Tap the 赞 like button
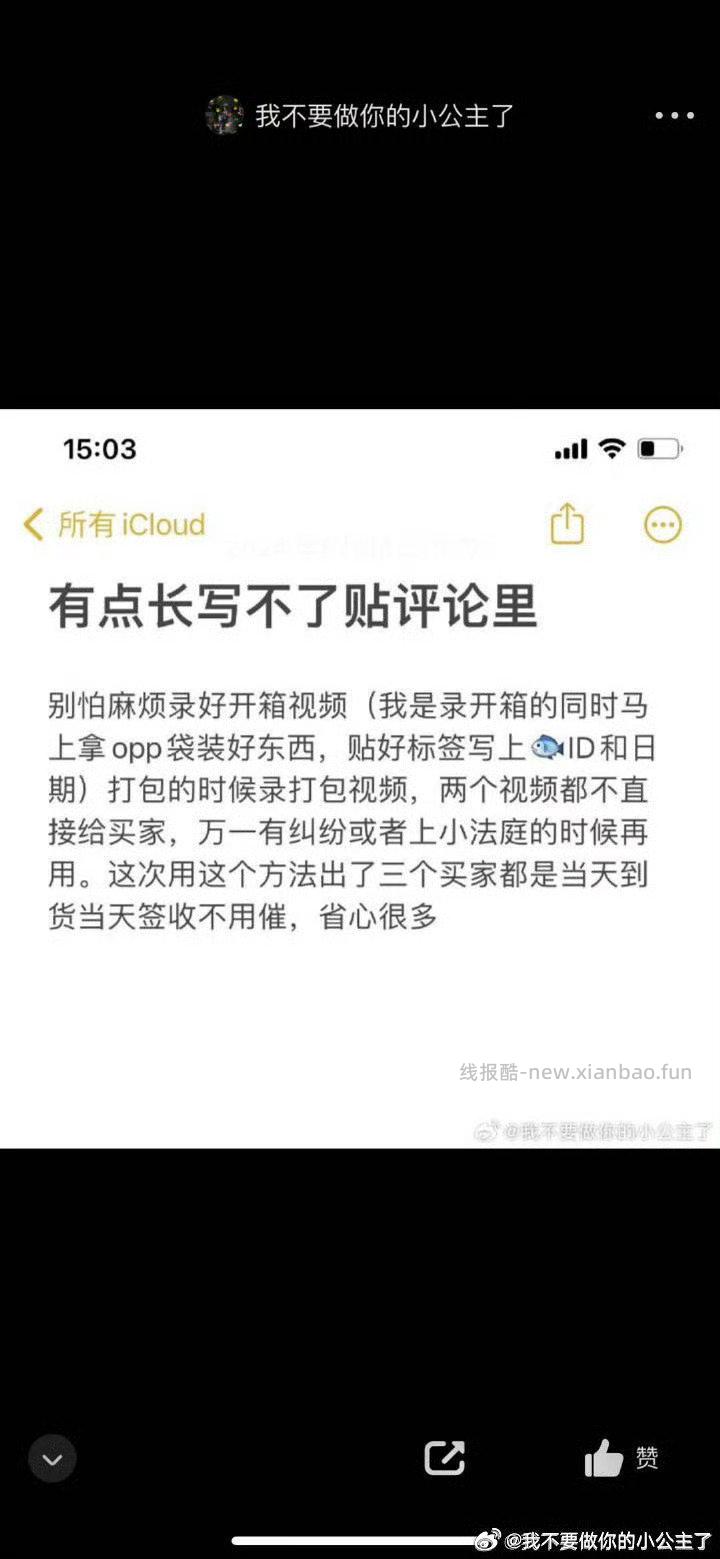Image resolution: width=720 pixels, height=1559 pixels. [646, 1458]
